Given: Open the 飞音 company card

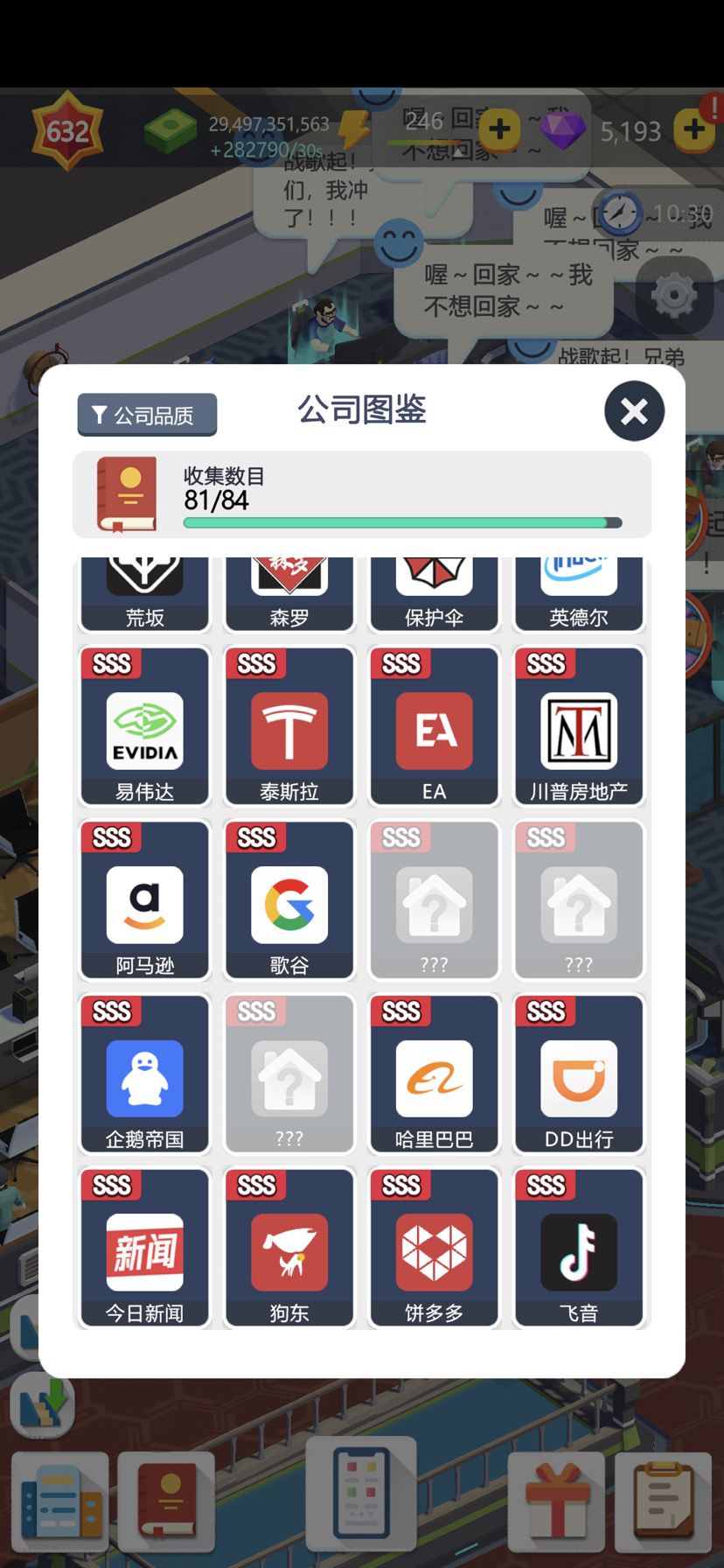Looking at the screenshot, I should (x=579, y=1247).
